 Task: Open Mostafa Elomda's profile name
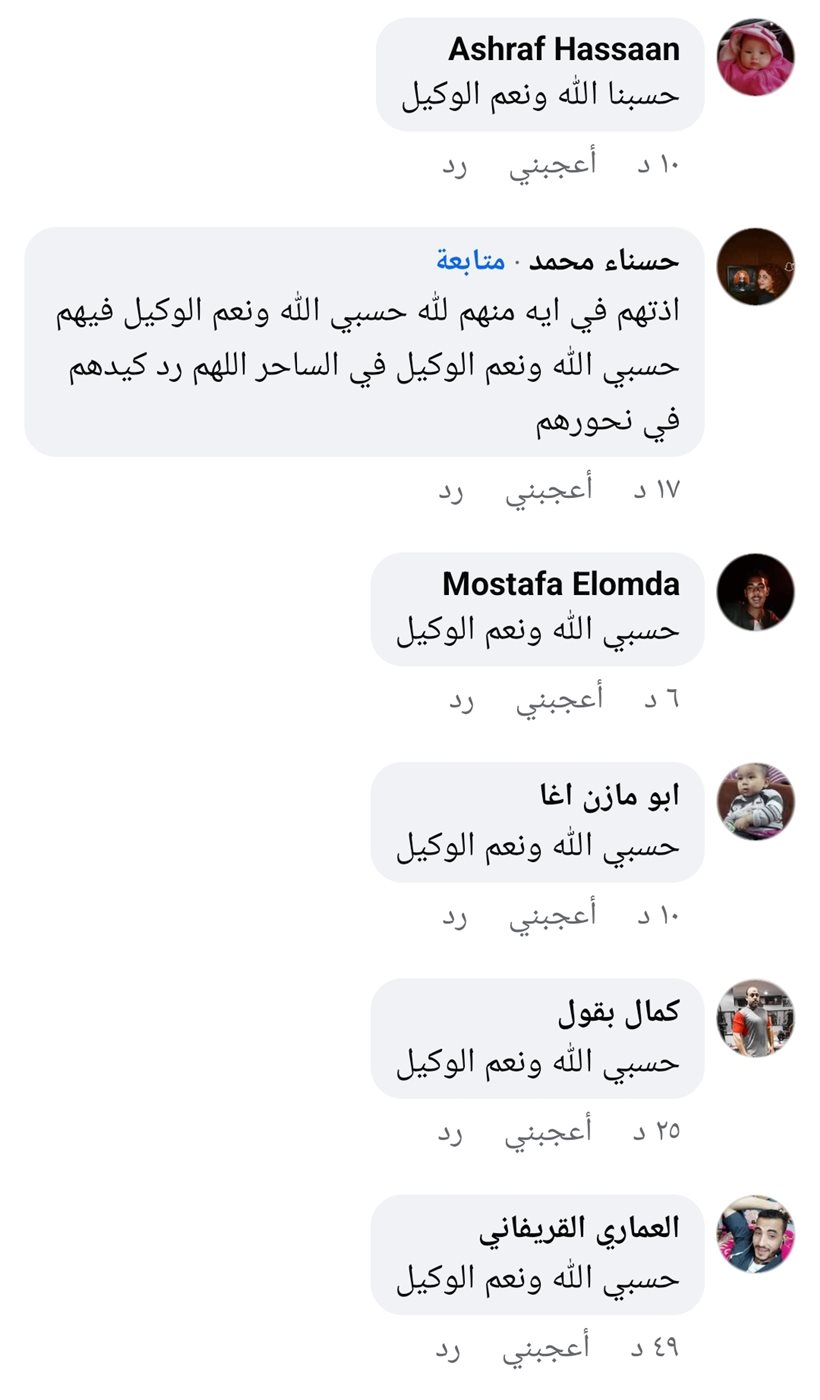(x=560, y=584)
